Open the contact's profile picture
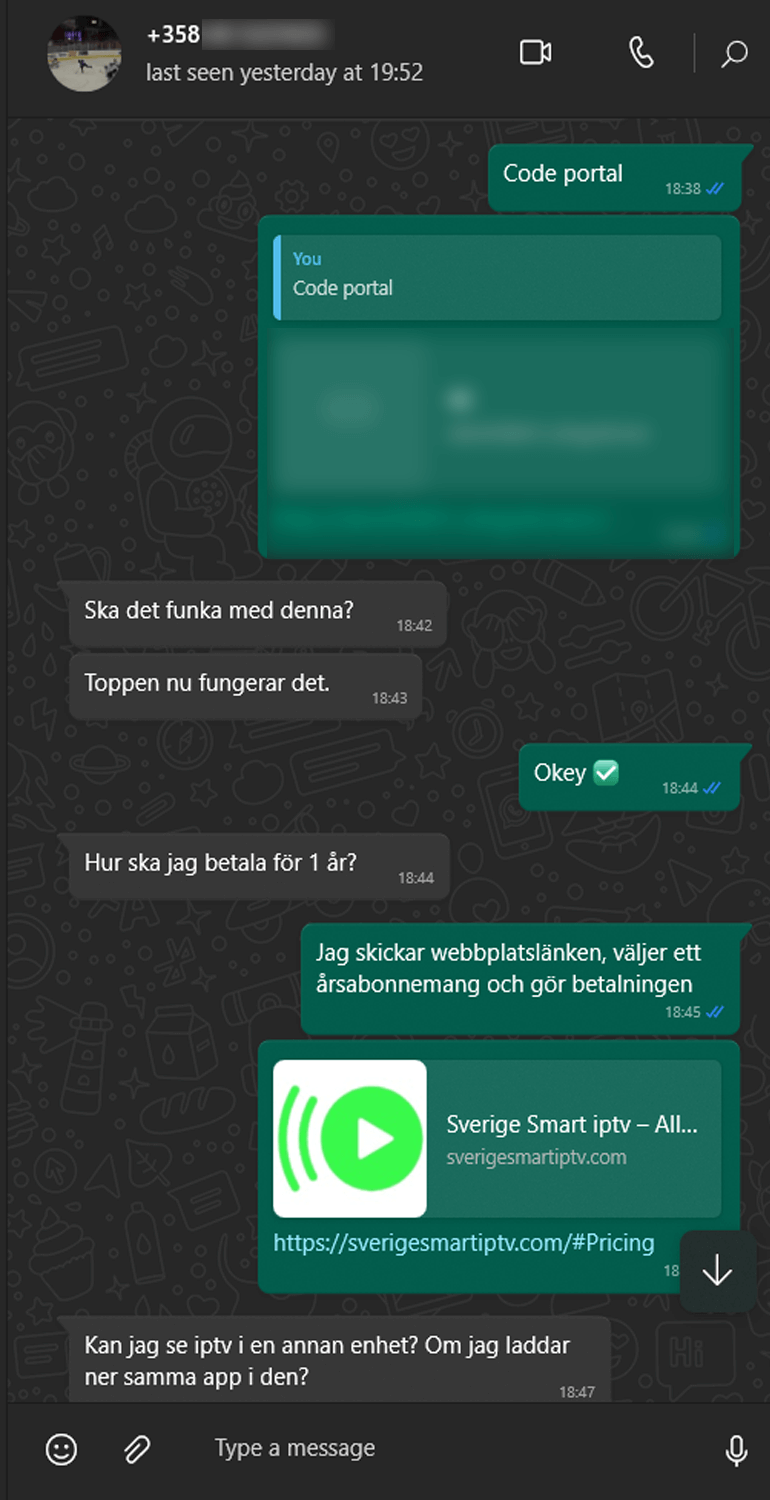The image size is (770, 1500). pyautogui.click(x=85, y=53)
